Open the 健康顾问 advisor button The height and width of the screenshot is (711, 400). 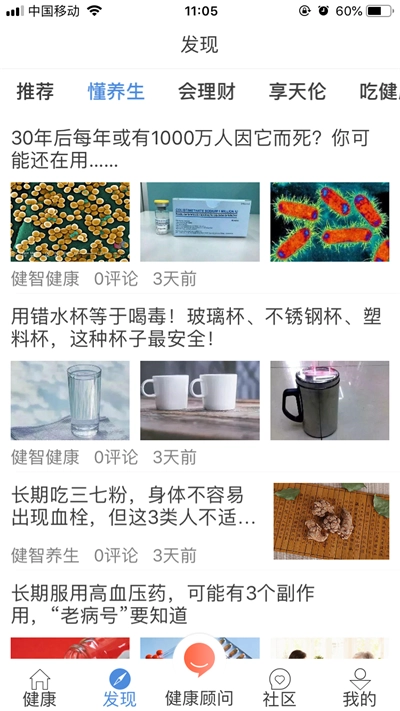199,676
